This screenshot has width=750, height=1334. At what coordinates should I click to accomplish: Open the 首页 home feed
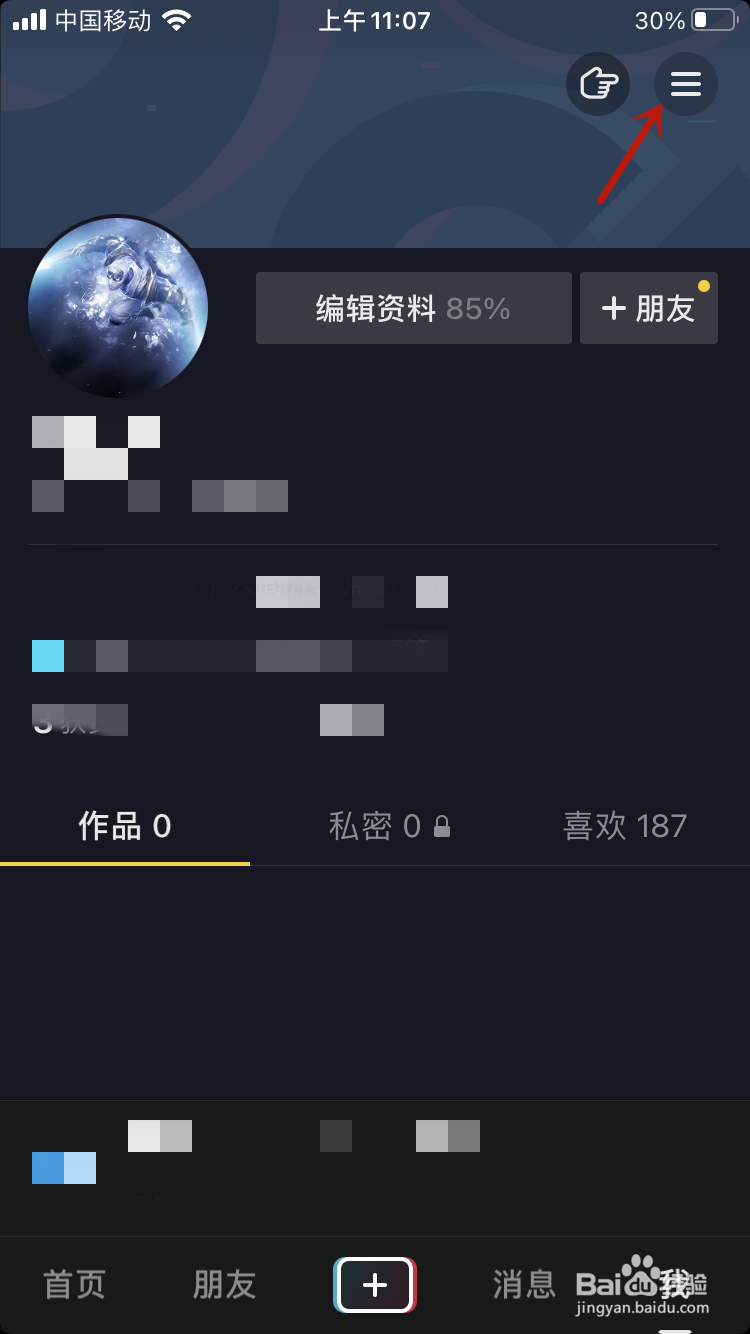coord(73,1285)
